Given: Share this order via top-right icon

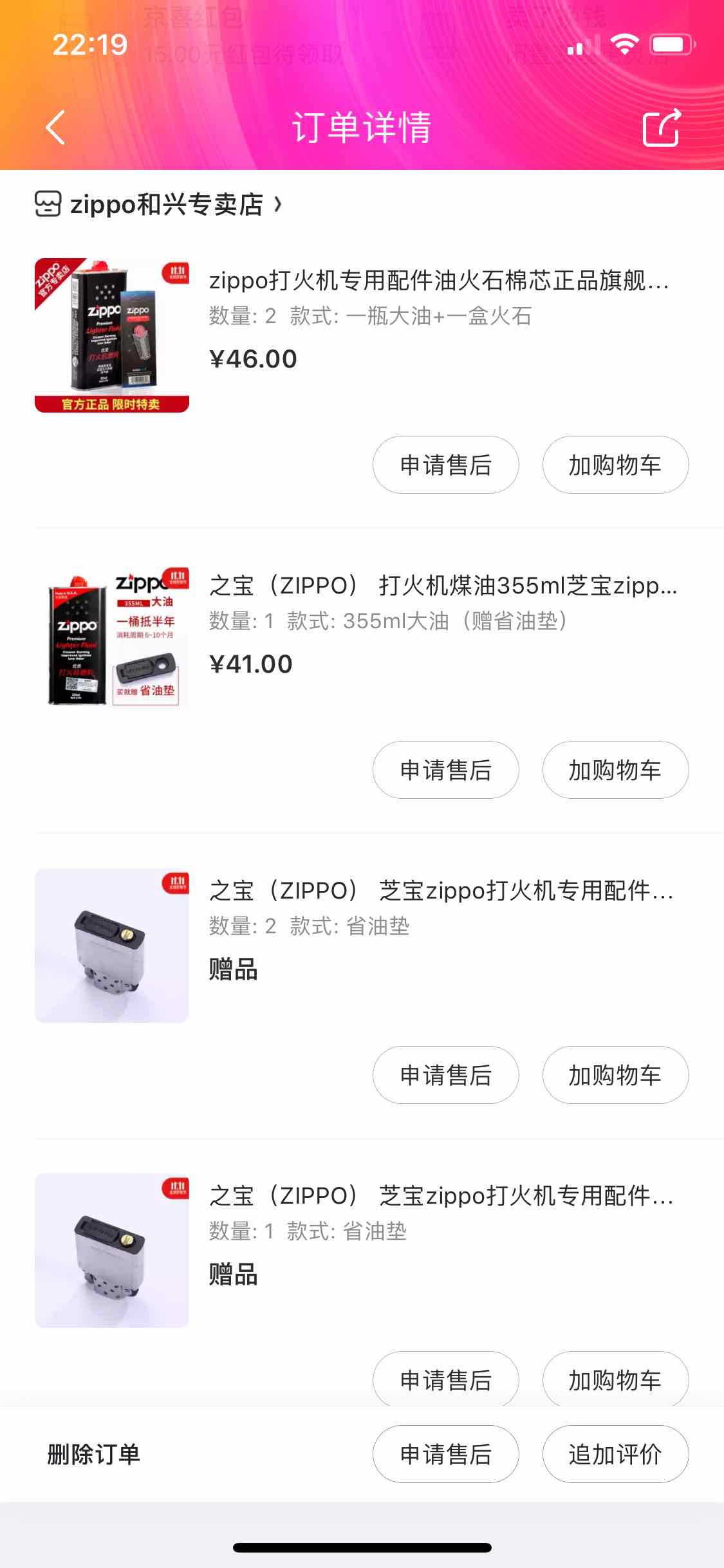Looking at the screenshot, I should tap(662, 127).
